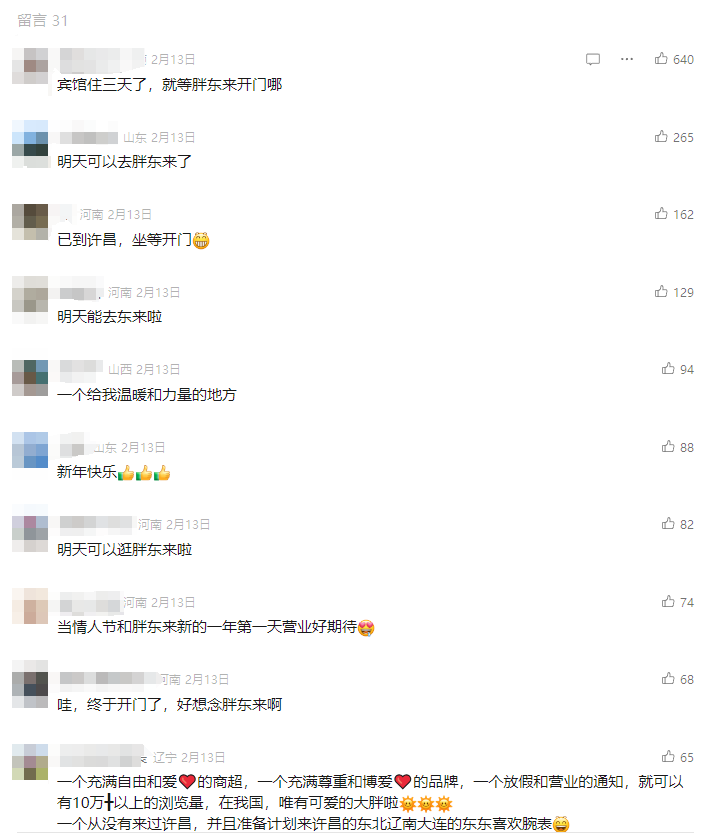Like the comment 明天可以逛胖东来啦
This screenshot has width=727, height=833.
(x=668, y=524)
